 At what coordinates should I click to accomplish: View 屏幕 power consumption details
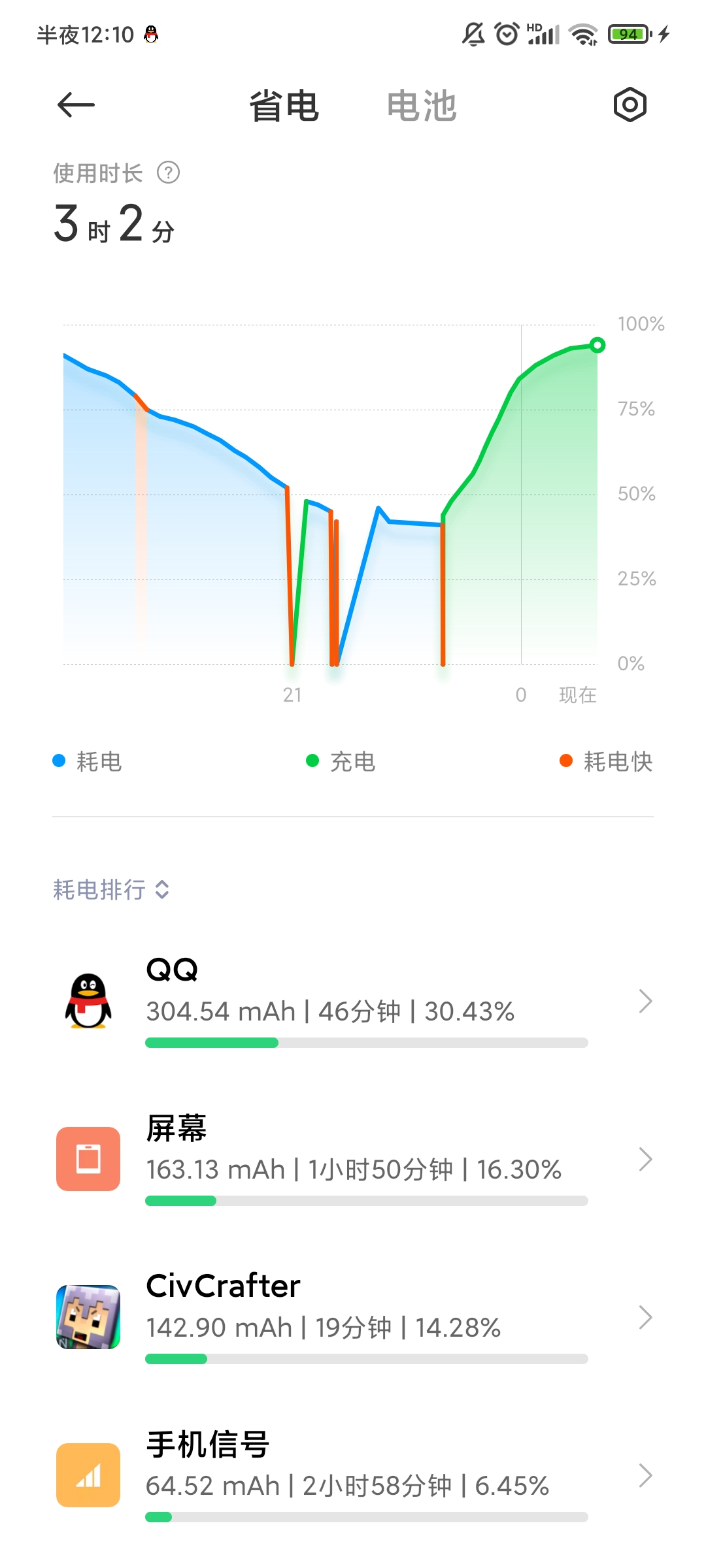tap(353, 1160)
